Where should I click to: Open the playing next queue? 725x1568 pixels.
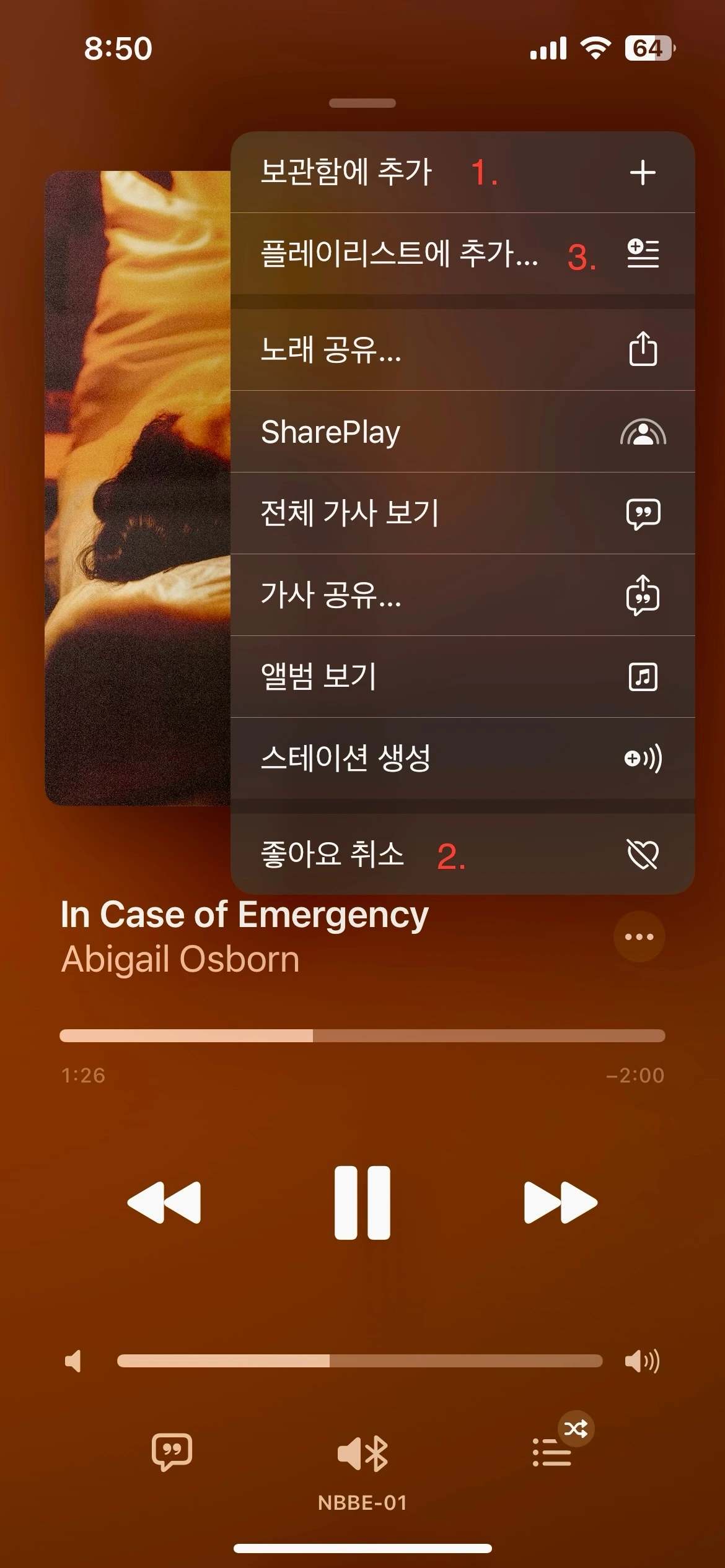(x=553, y=1452)
